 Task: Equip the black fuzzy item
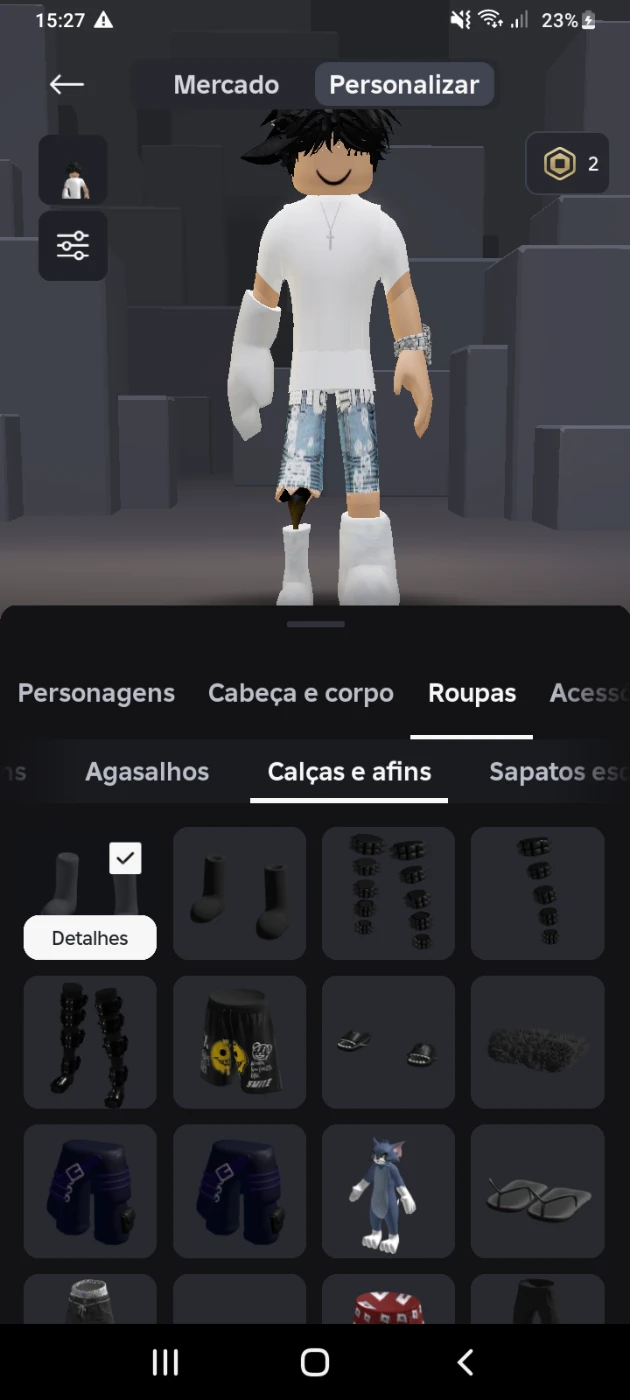[537, 1042]
